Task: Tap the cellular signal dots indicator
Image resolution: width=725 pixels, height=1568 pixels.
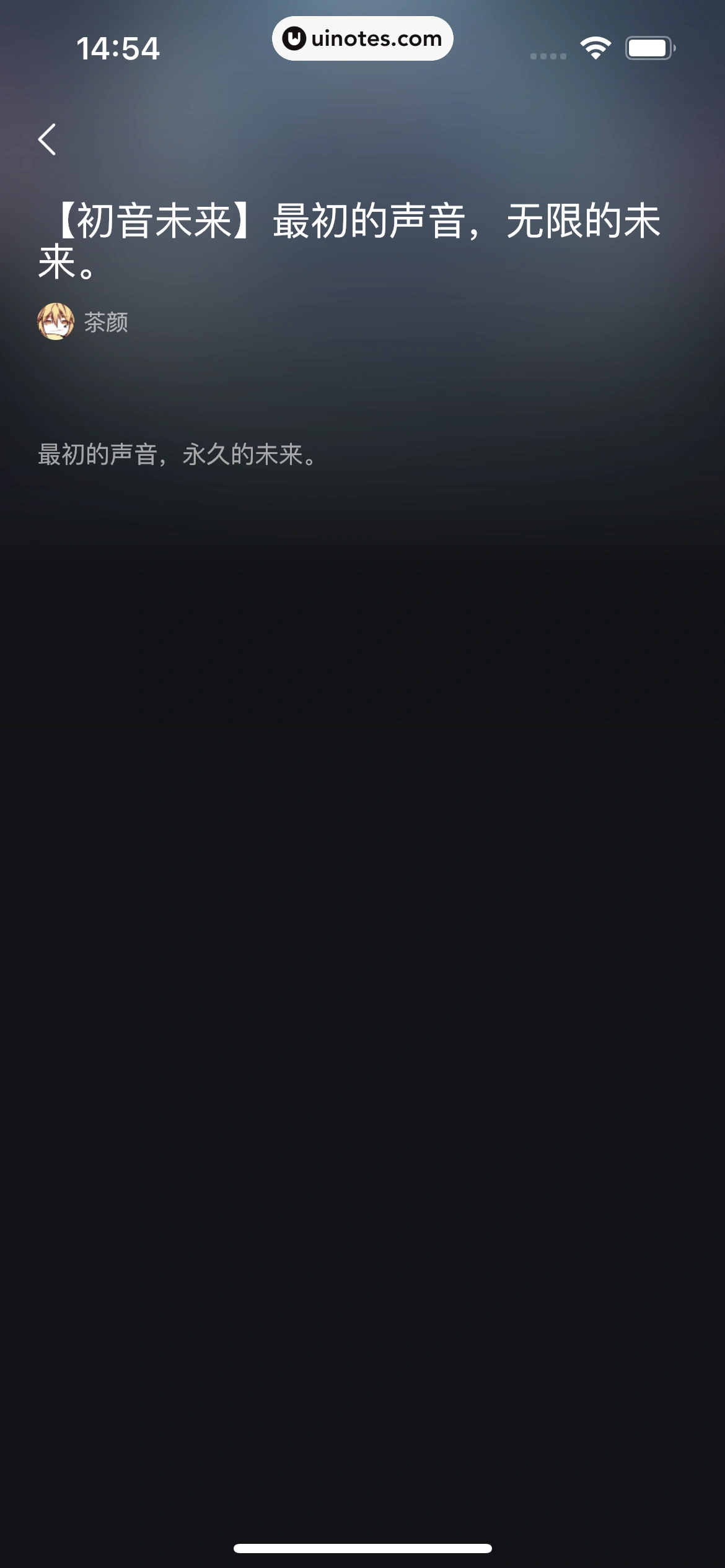Action: click(548, 56)
